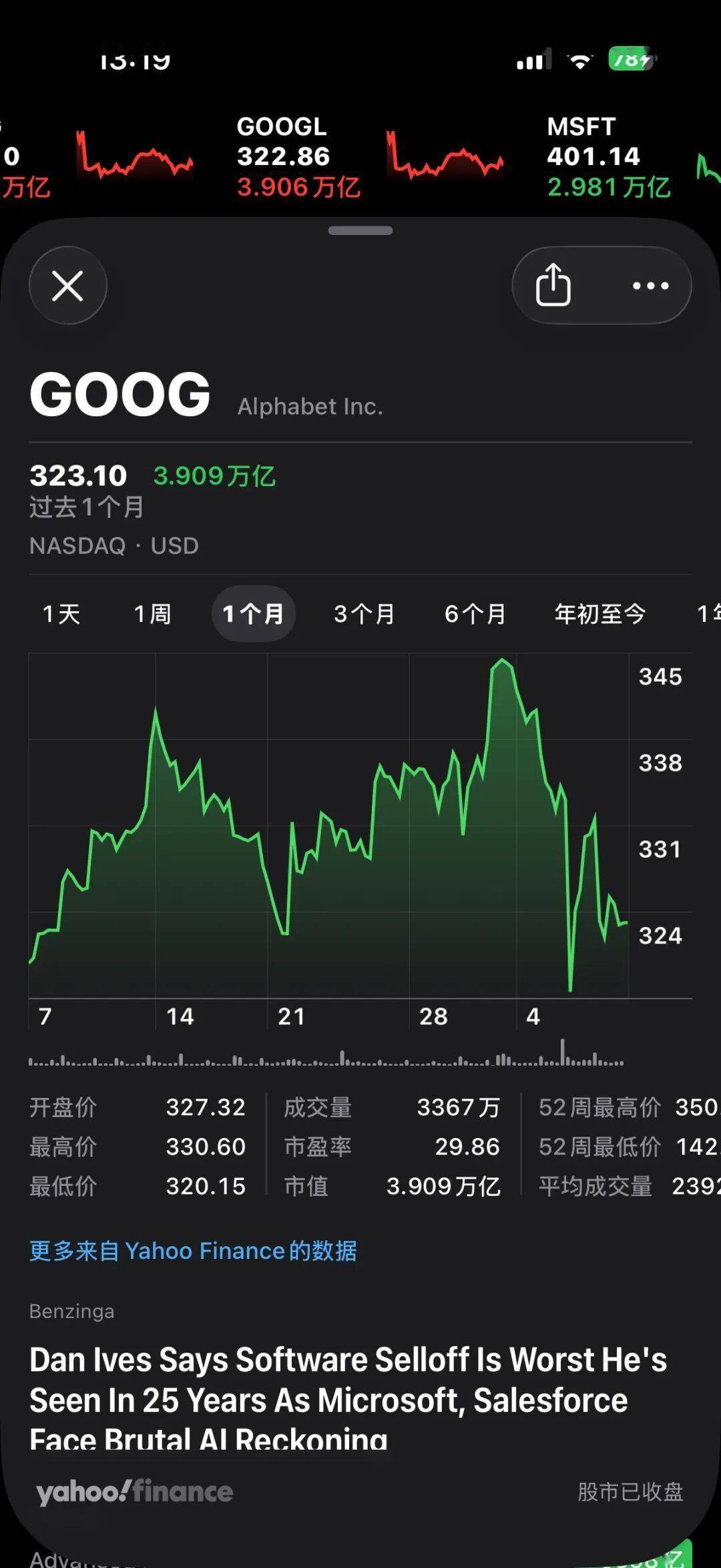Screen dimensions: 721x1568
Task: Show the 3个月 price chart
Action: (365, 614)
